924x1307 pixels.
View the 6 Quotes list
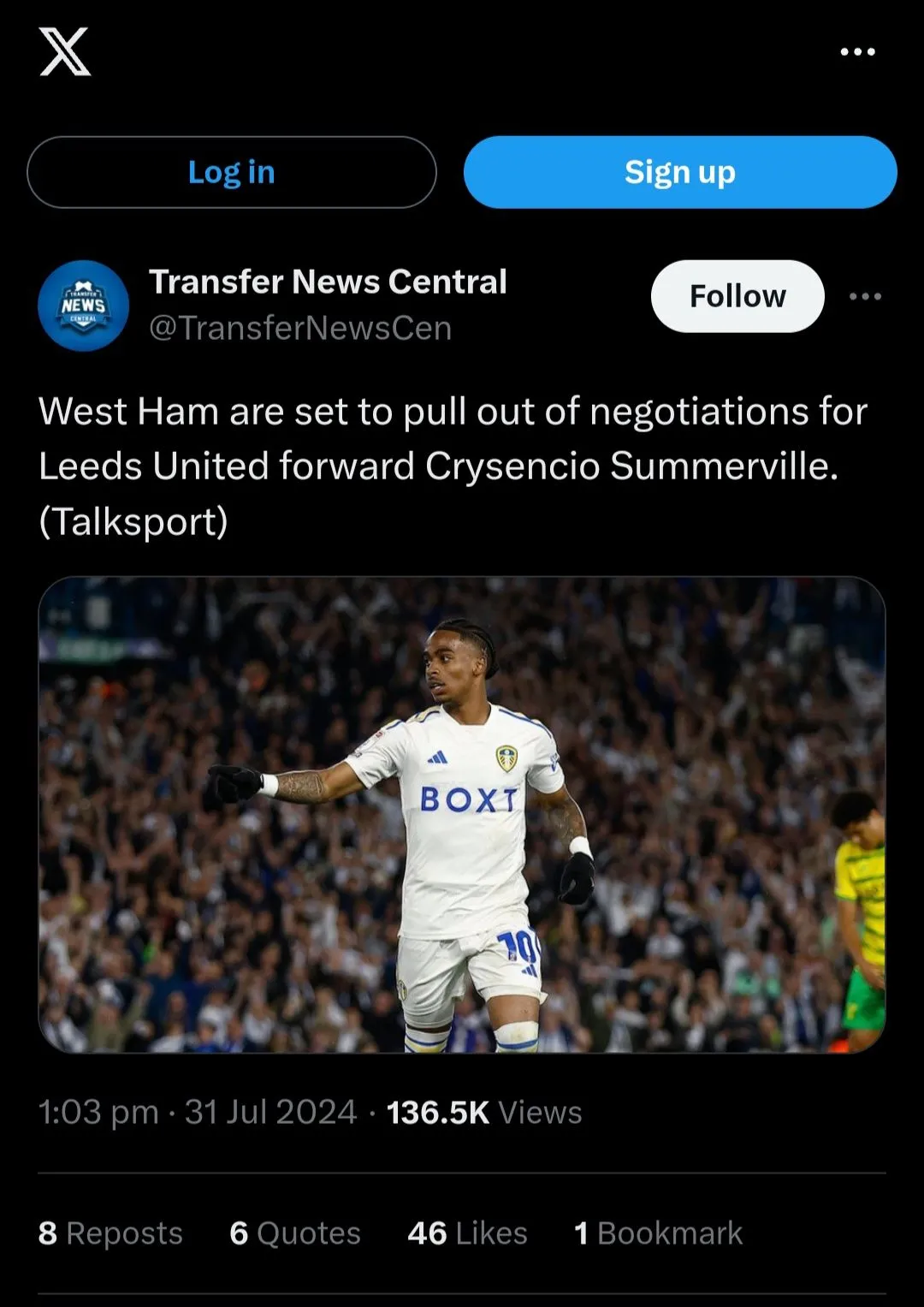[294, 1233]
